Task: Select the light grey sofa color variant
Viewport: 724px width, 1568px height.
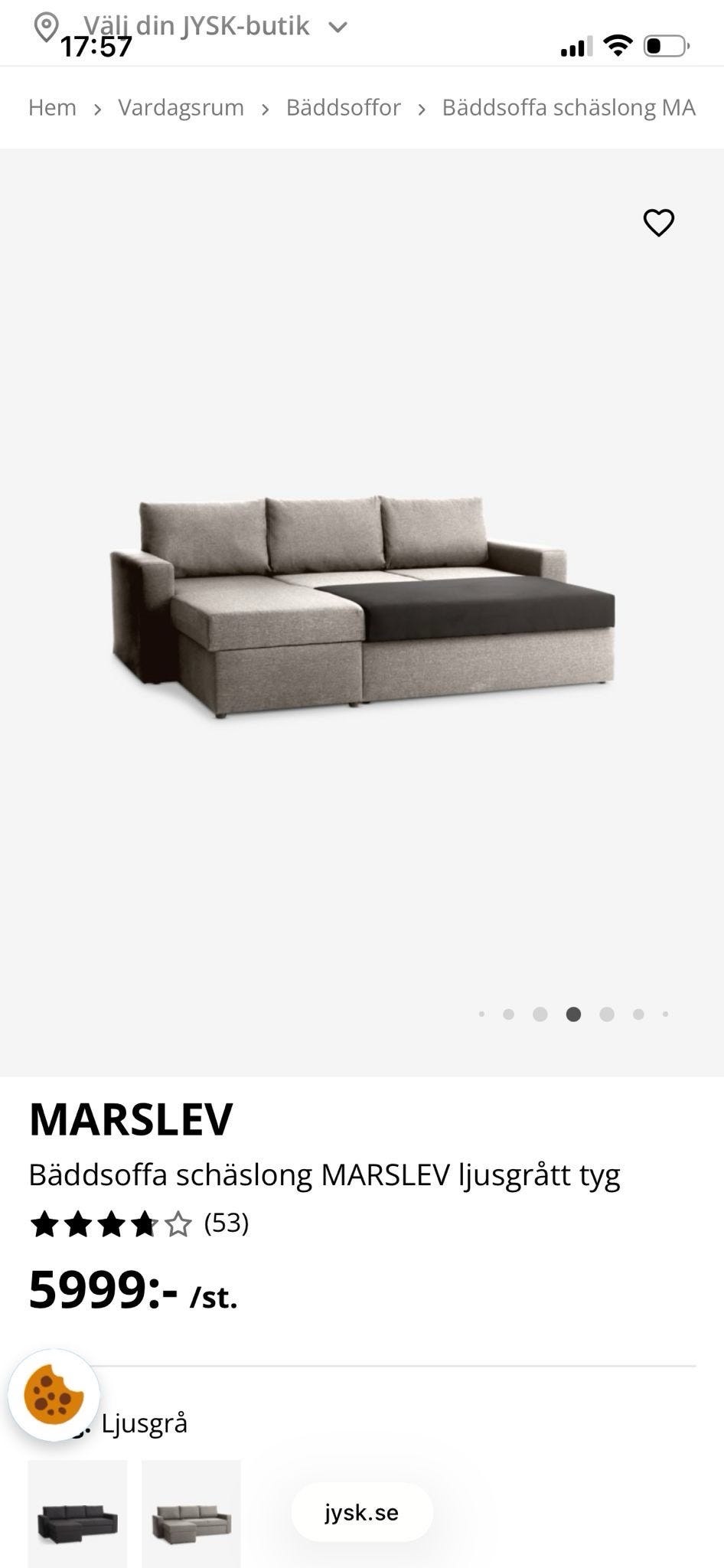Action: pyautogui.click(x=191, y=1513)
